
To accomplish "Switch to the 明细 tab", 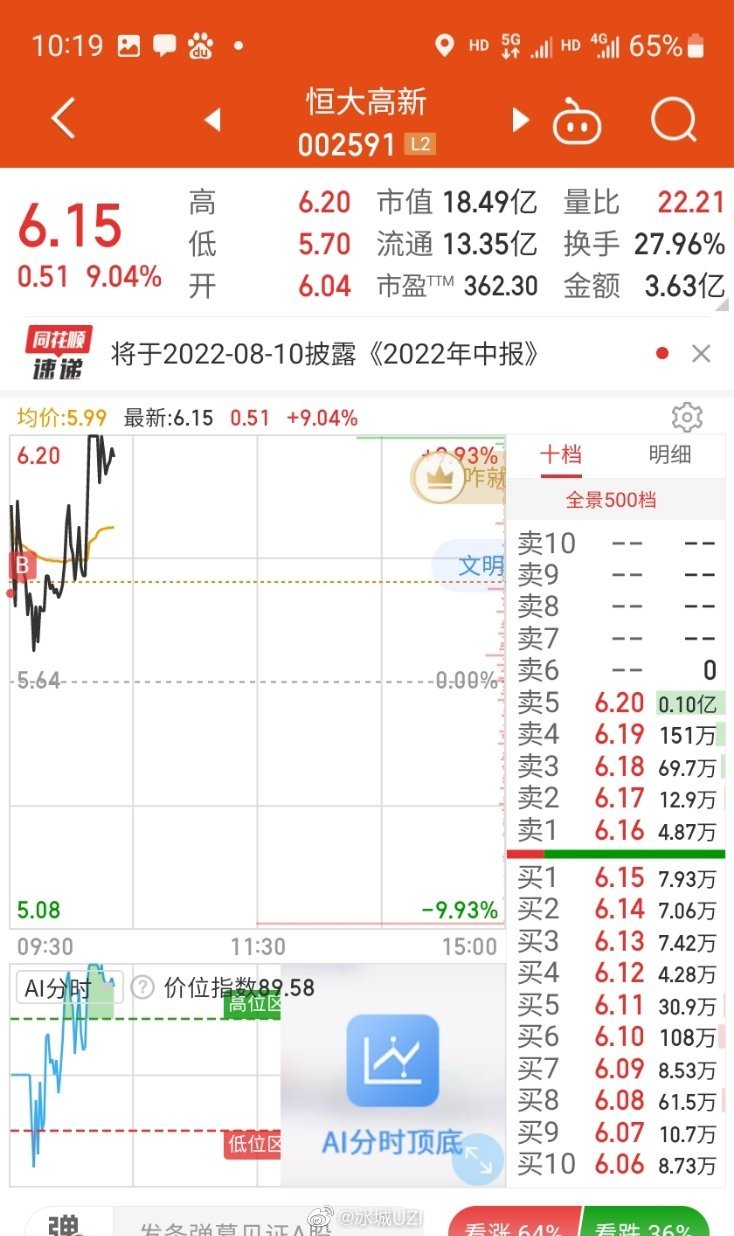I will (670, 454).
